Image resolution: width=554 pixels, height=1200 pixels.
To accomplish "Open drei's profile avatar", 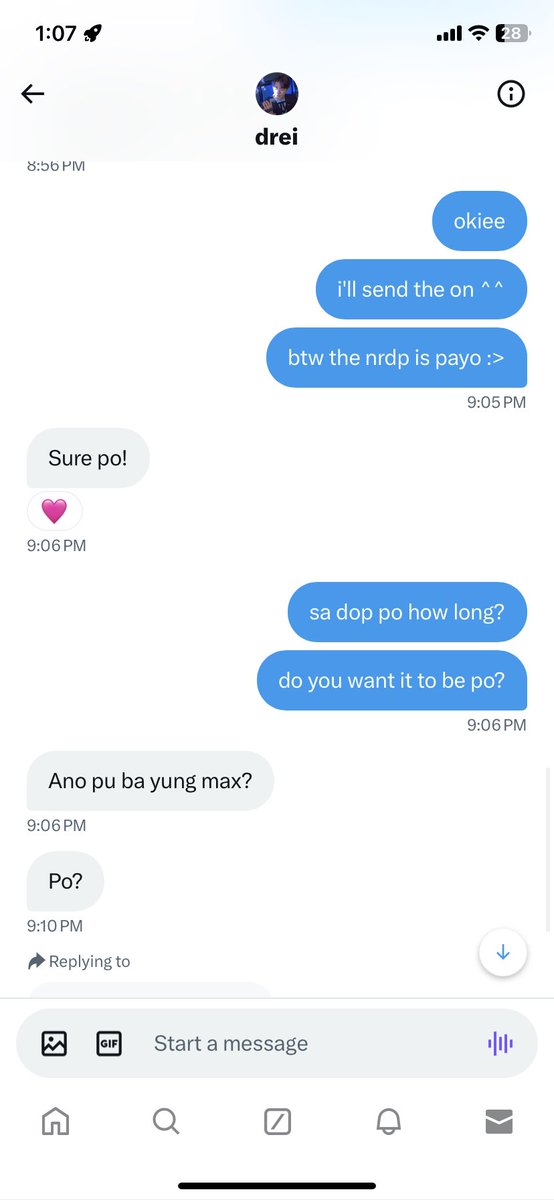I will click(x=277, y=94).
